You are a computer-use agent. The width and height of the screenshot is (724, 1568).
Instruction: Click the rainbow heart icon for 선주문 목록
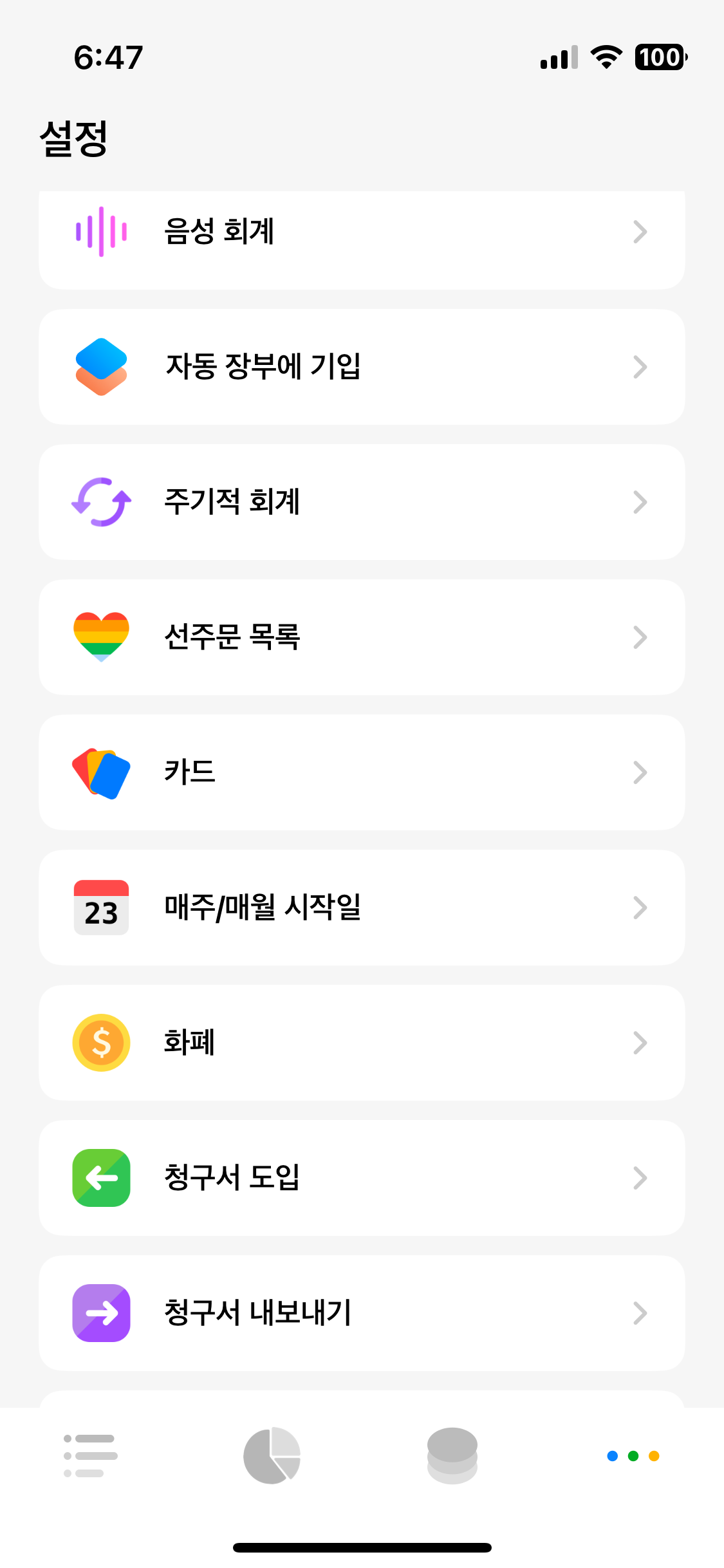pyautogui.click(x=101, y=637)
